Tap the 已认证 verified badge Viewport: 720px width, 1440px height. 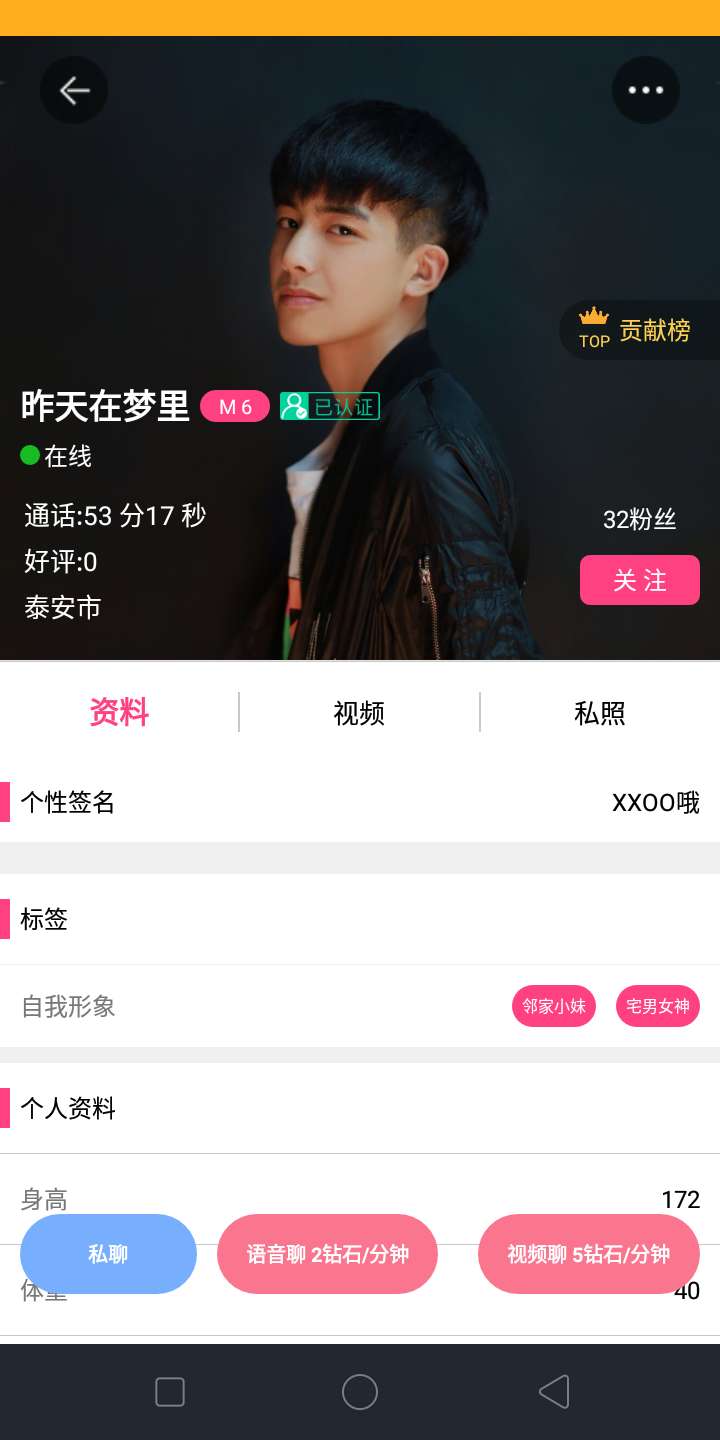pyautogui.click(x=330, y=406)
